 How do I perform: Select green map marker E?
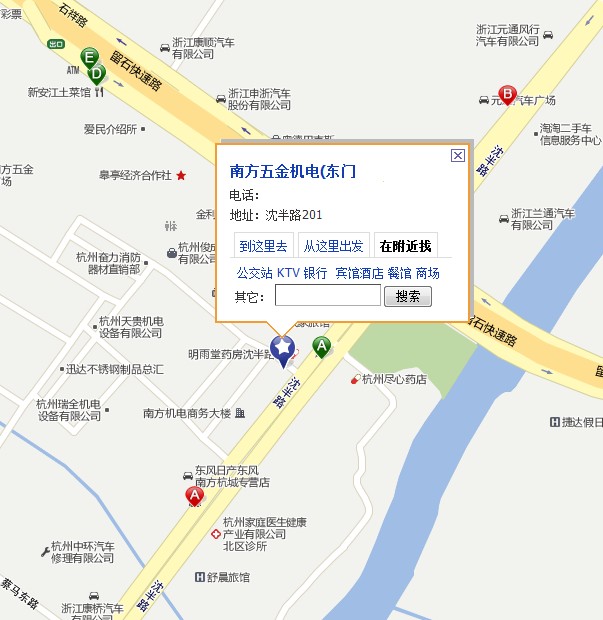[x=90, y=58]
